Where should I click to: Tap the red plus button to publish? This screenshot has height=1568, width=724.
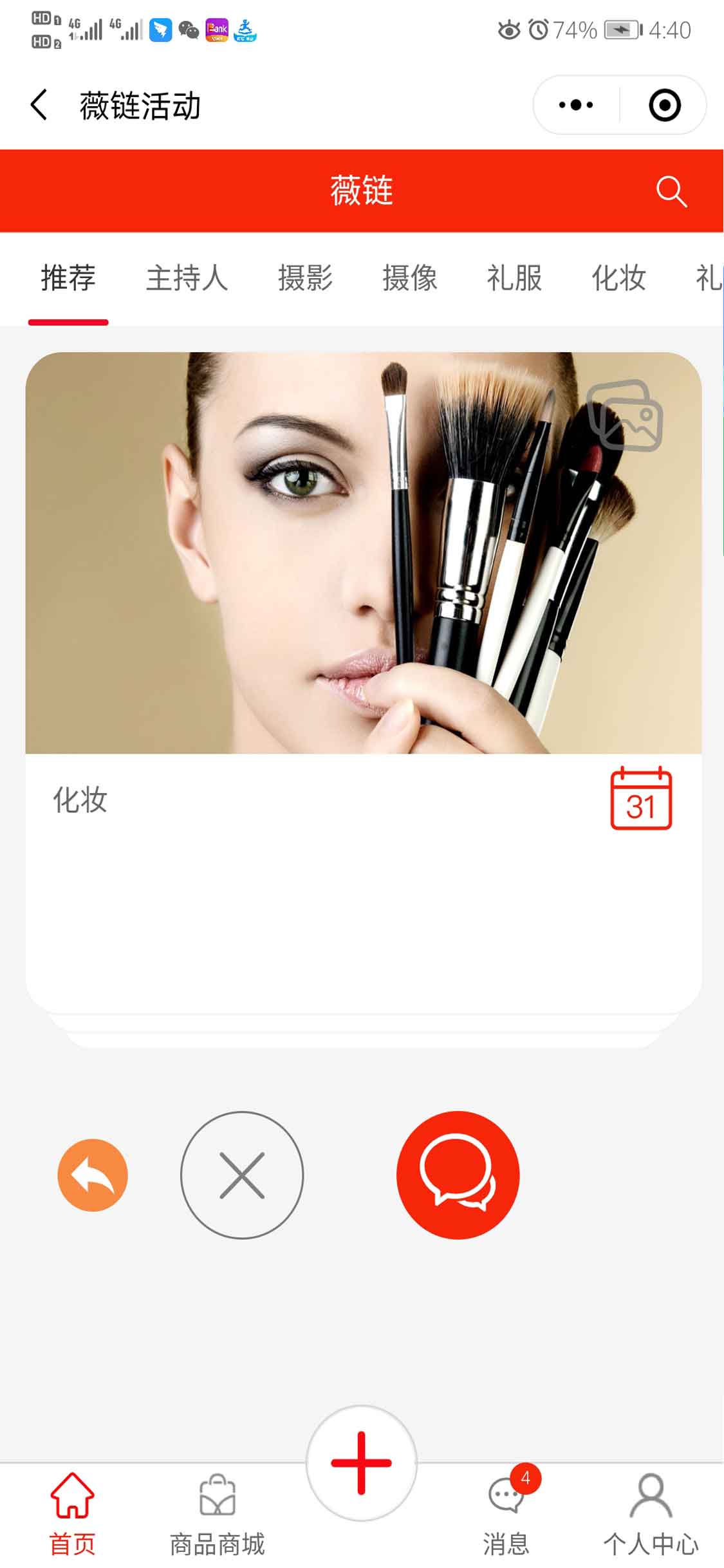361,1462
